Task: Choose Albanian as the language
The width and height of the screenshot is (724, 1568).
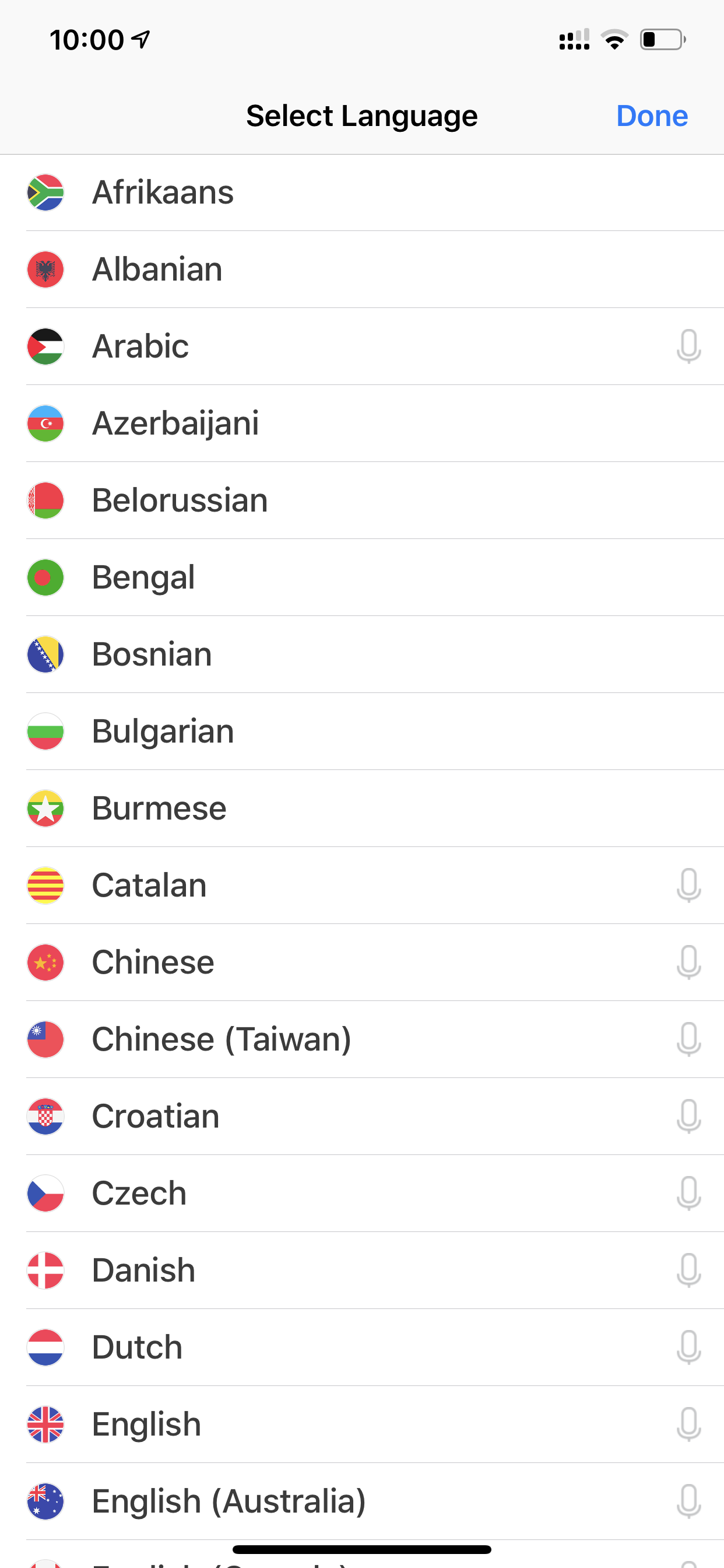Action: [x=362, y=269]
